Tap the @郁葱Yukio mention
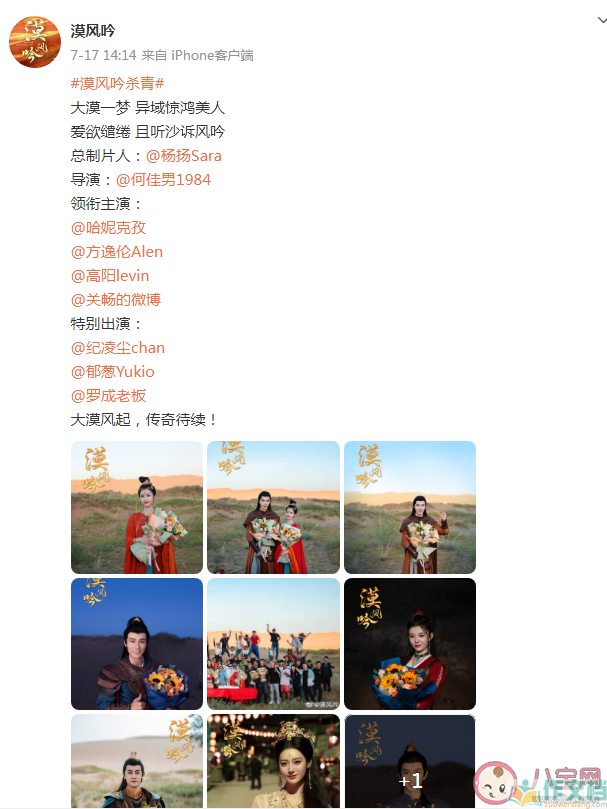Viewport: 607px width, 809px height. [x=112, y=371]
